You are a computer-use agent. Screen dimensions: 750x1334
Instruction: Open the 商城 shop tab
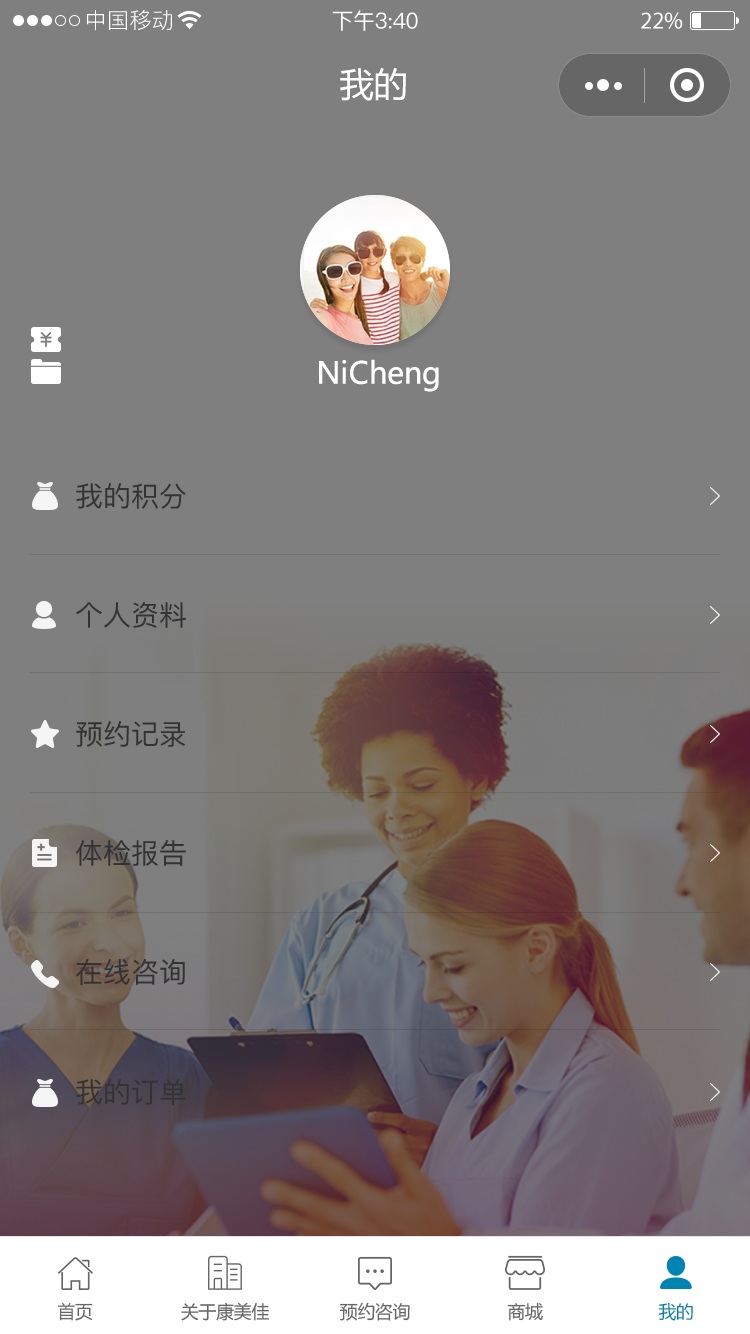coord(525,1288)
